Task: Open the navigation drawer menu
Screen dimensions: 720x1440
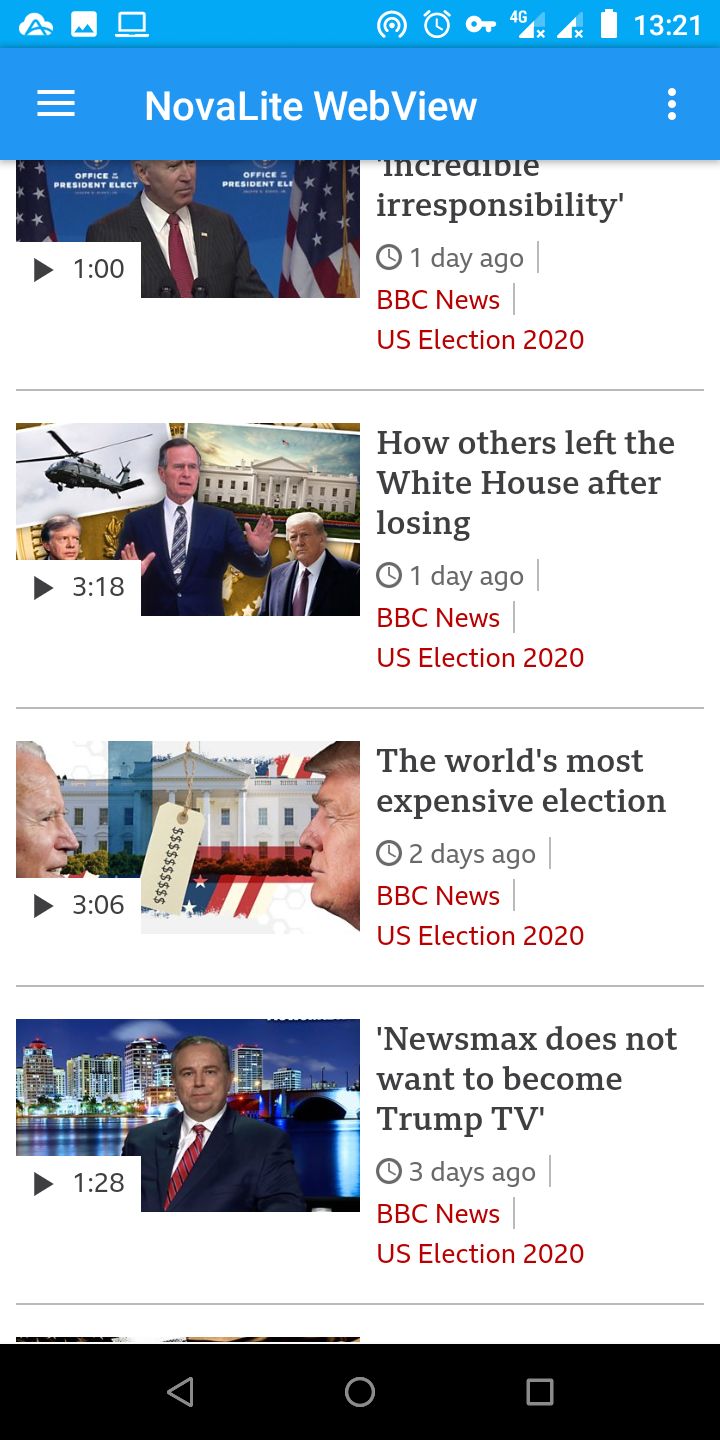Action: click(x=56, y=104)
